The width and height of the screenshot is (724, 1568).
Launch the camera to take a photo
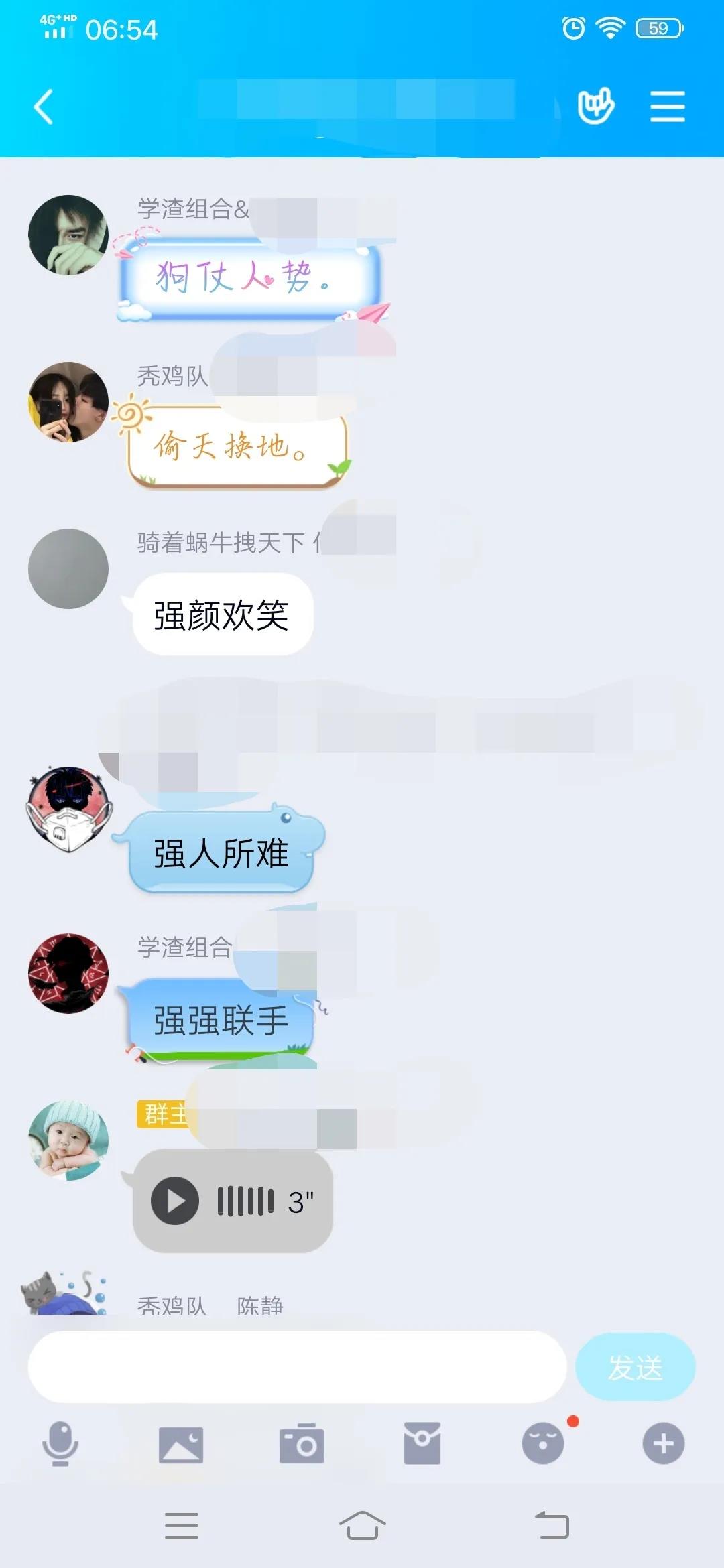tap(302, 1444)
